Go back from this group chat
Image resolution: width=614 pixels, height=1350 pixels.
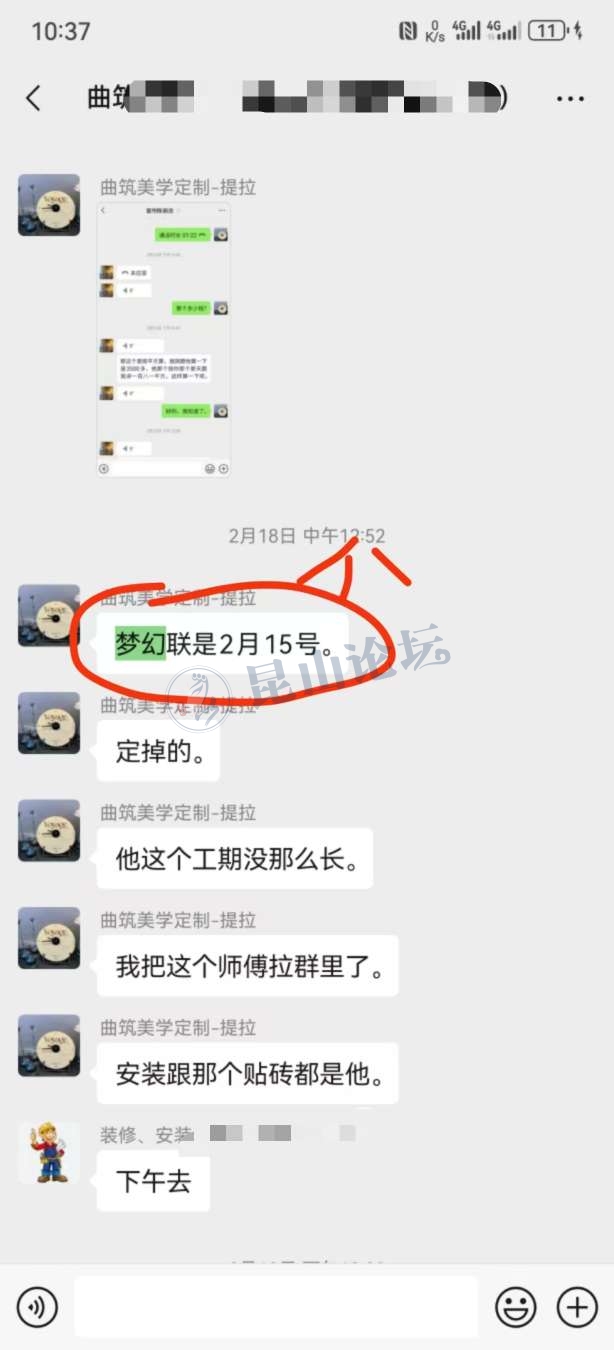33,98
